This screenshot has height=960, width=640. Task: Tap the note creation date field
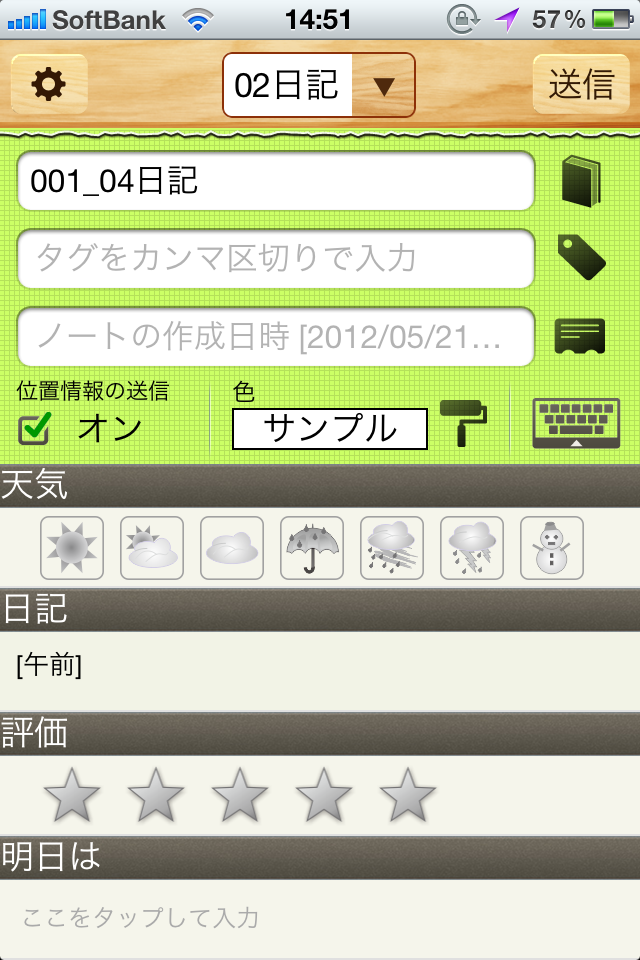pyautogui.click(x=276, y=337)
